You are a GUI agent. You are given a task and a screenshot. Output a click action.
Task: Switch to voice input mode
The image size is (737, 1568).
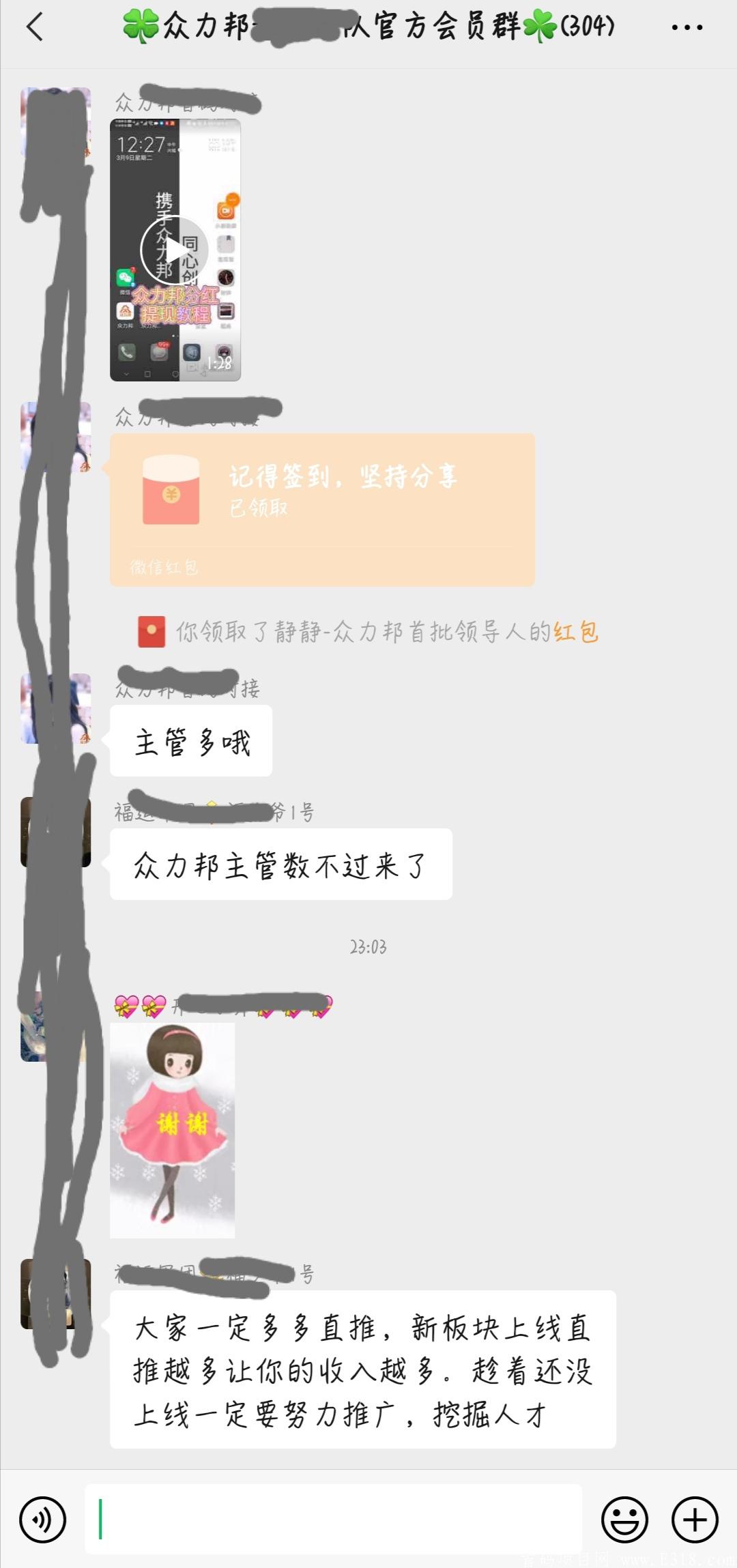(43, 1520)
